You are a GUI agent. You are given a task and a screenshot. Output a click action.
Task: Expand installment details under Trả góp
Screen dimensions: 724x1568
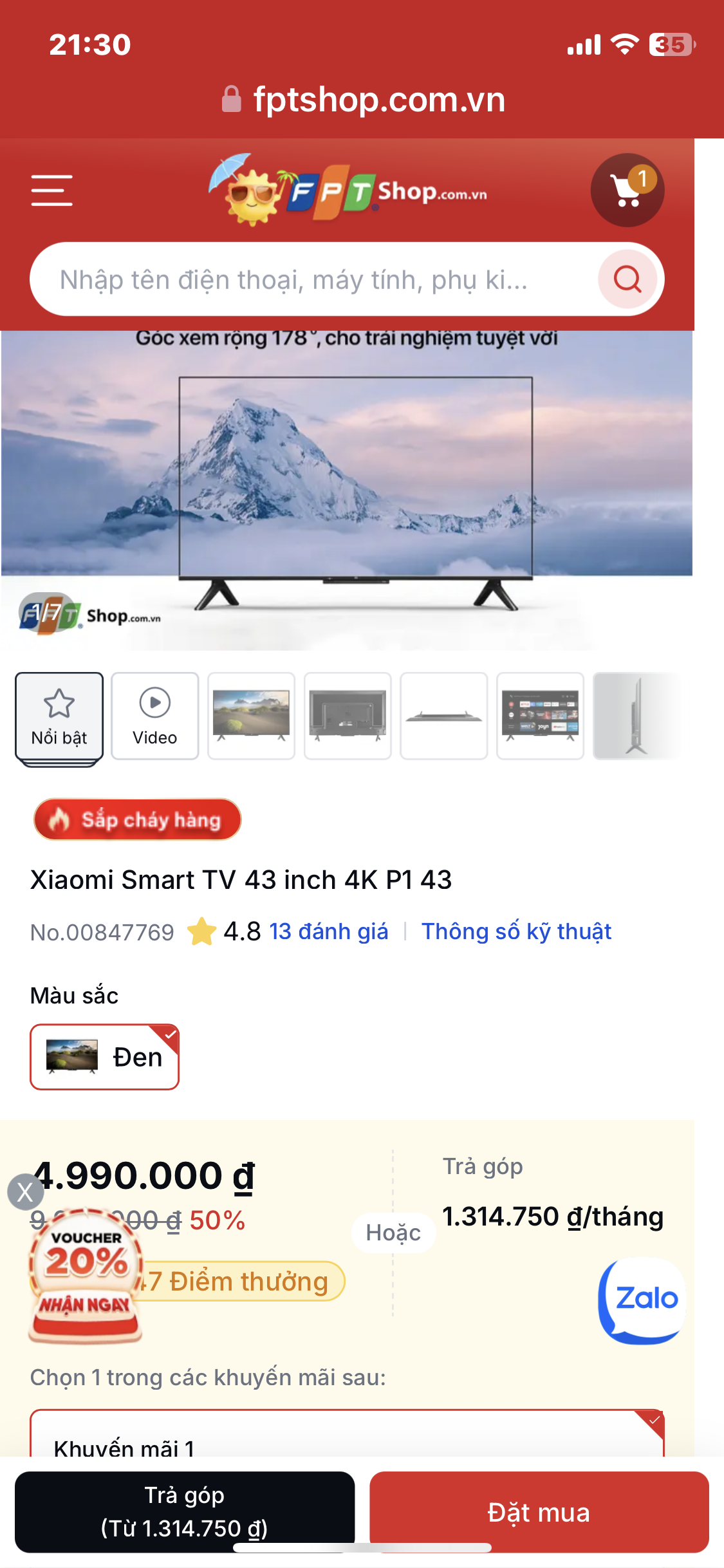pos(553,1215)
